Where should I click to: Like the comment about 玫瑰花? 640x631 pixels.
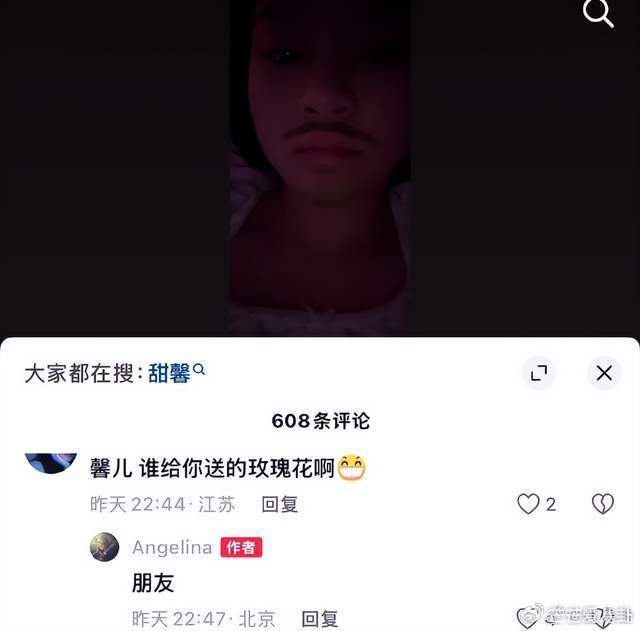(528, 504)
